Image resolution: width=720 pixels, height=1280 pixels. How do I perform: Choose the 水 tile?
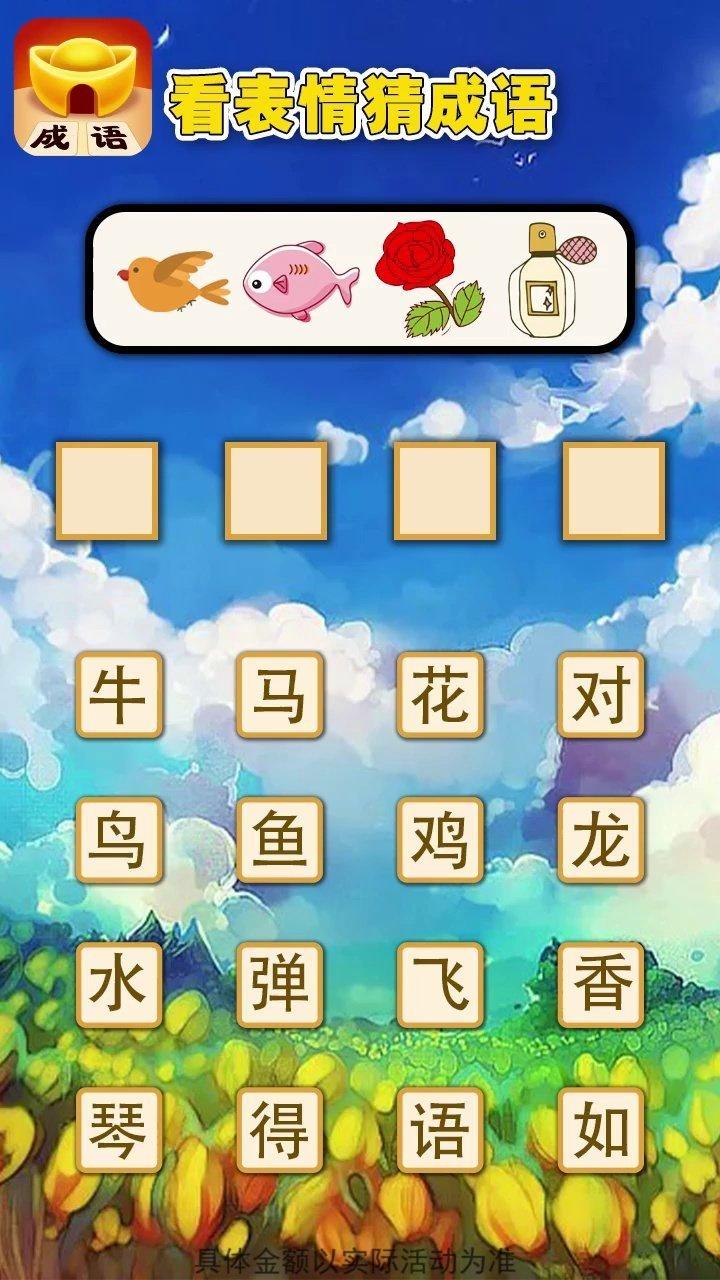[x=119, y=985]
